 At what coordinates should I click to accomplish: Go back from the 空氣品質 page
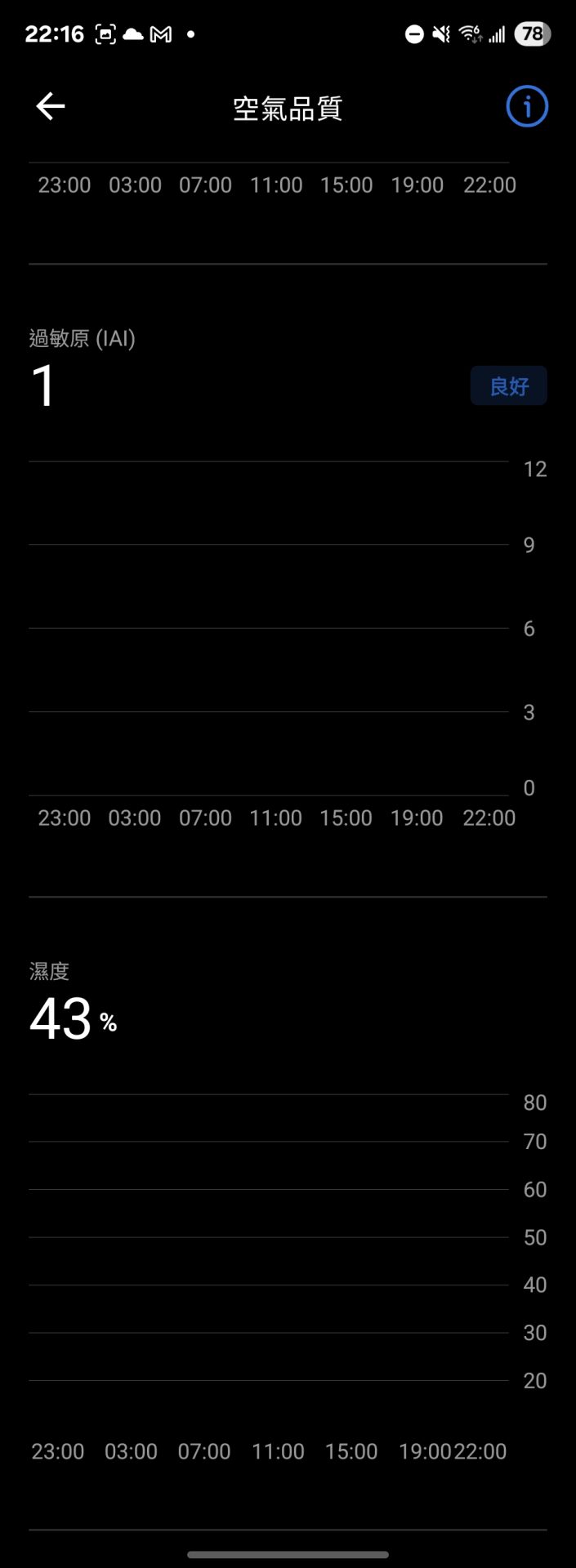pyautogui.click(x=51, y=106)
